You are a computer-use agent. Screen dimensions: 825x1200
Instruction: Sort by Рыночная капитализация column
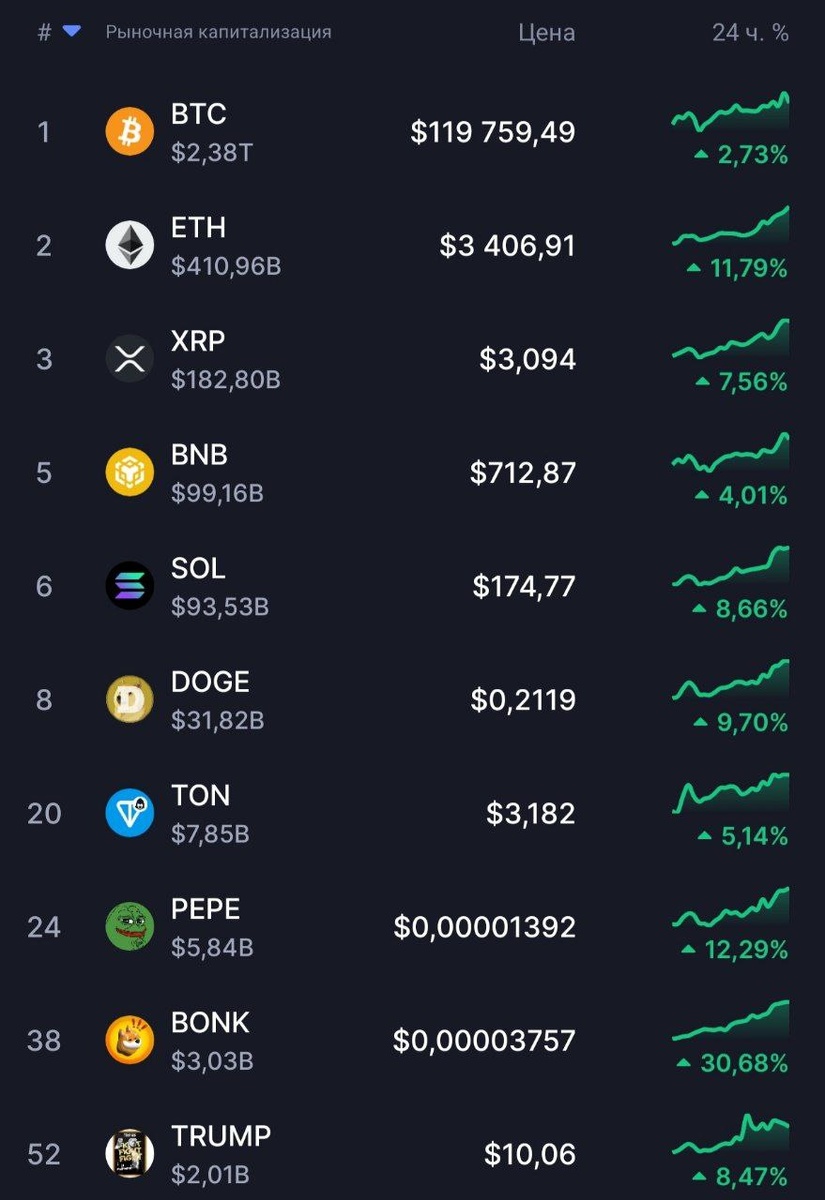tap(218, 32)
